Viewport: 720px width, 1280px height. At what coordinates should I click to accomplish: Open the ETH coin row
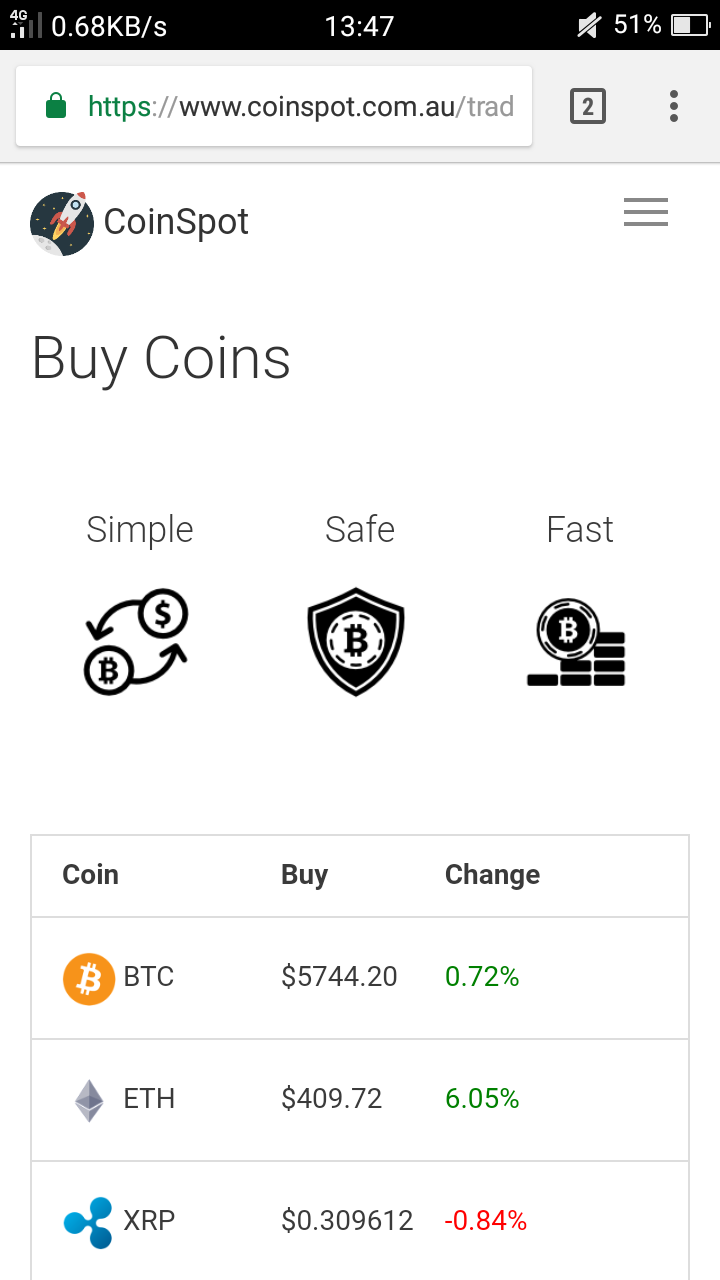coord(360,1100)
